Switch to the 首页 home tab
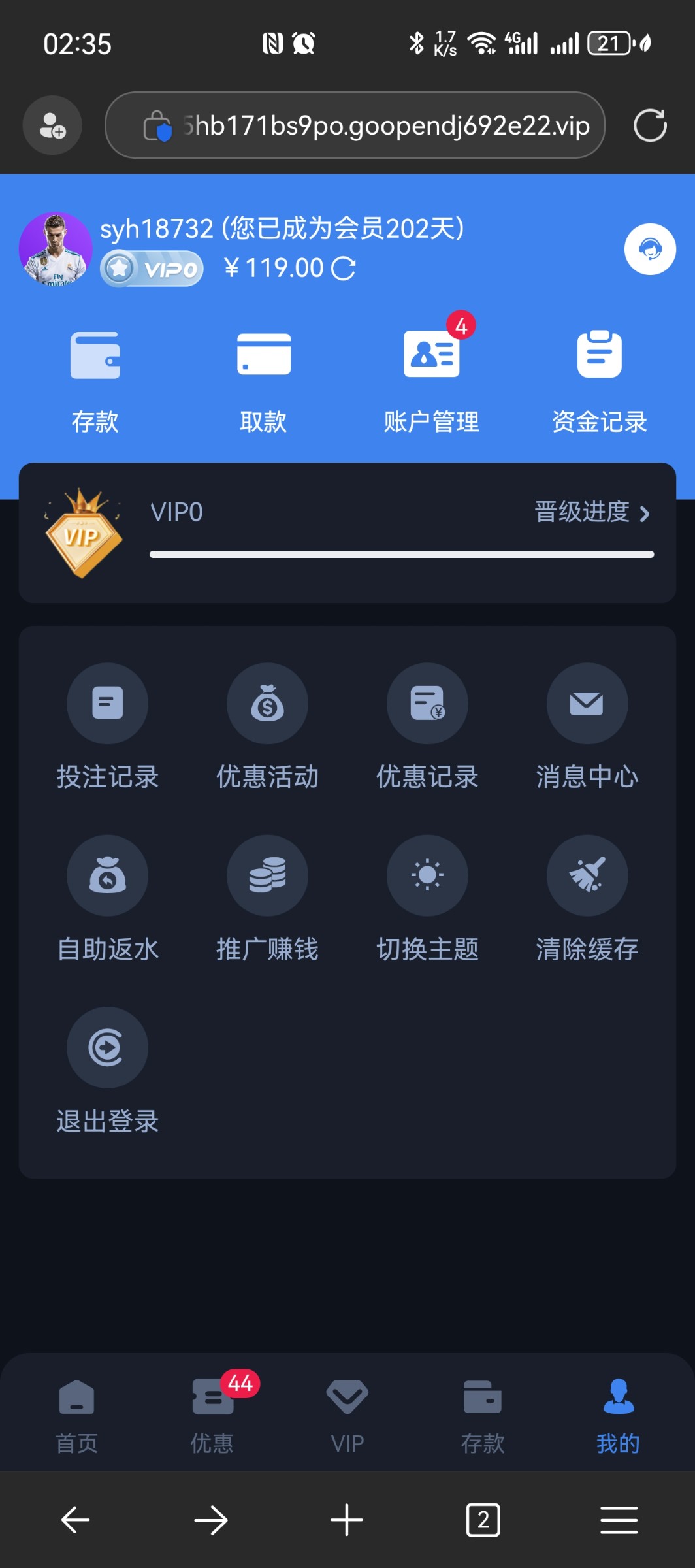Image resolution: width=695 pixels, height=1568 pixels. (76, 1416)
